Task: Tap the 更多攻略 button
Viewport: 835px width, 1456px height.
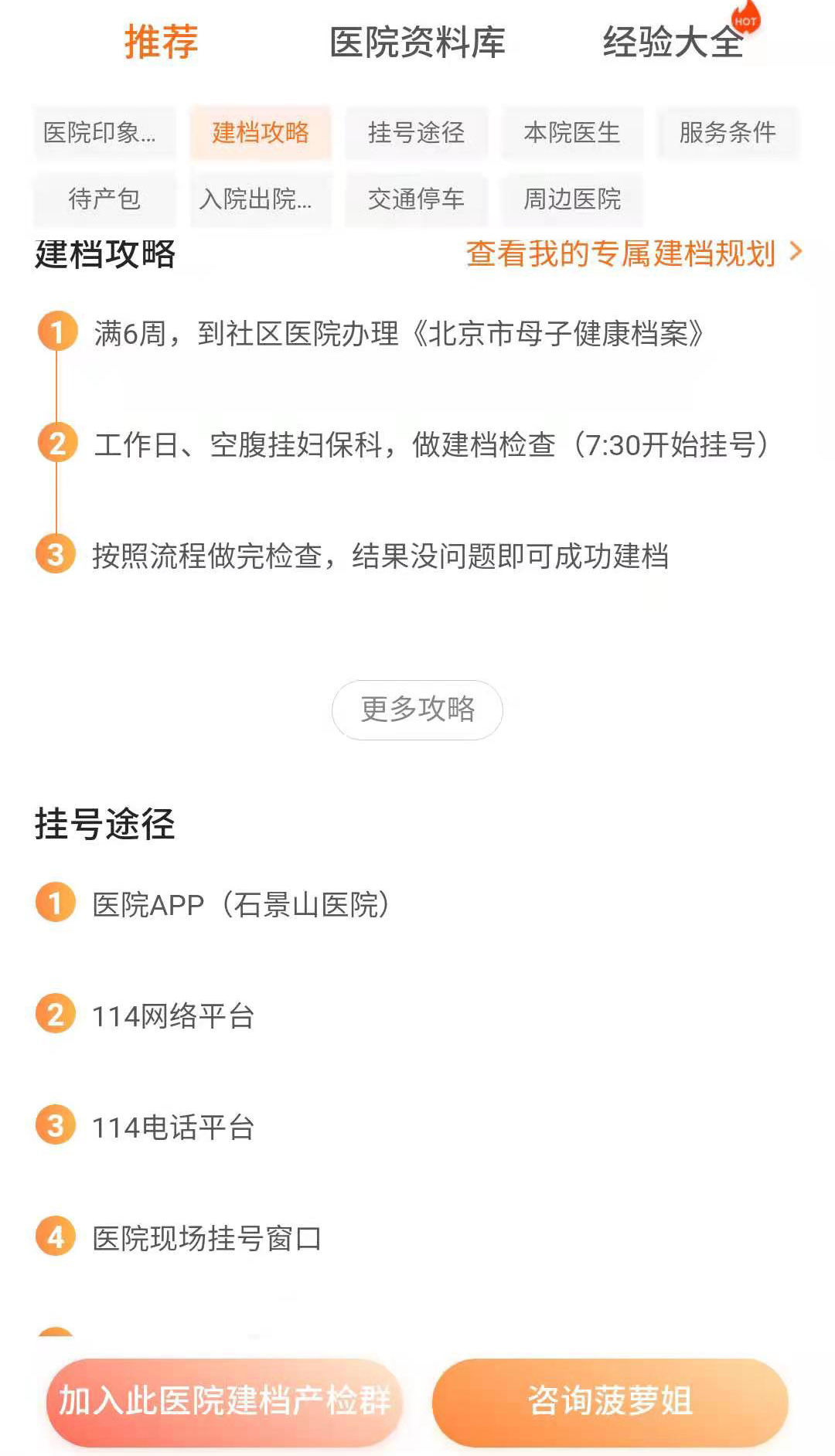Action: [x=417, y=709]
